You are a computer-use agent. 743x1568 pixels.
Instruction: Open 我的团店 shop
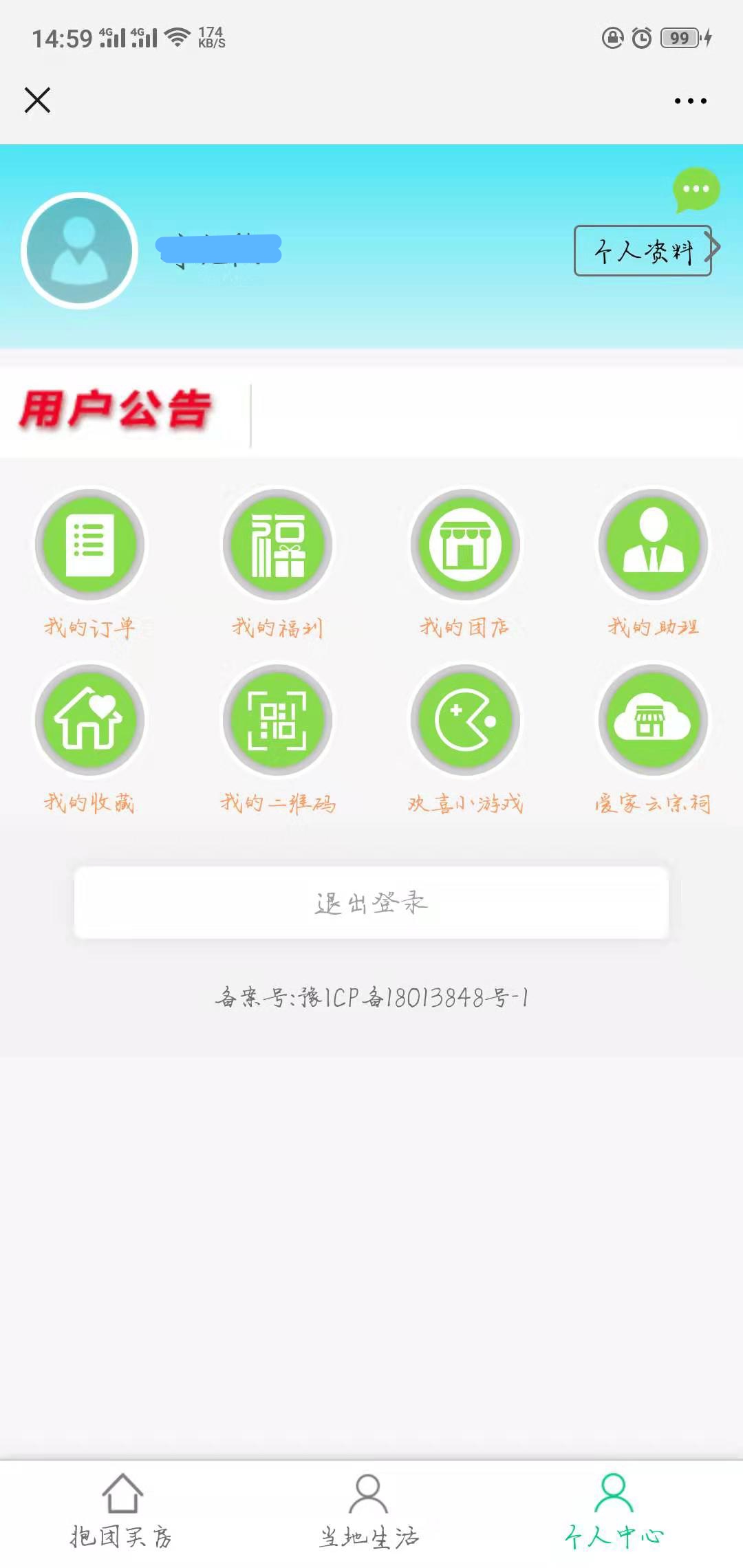click(465, 545)
